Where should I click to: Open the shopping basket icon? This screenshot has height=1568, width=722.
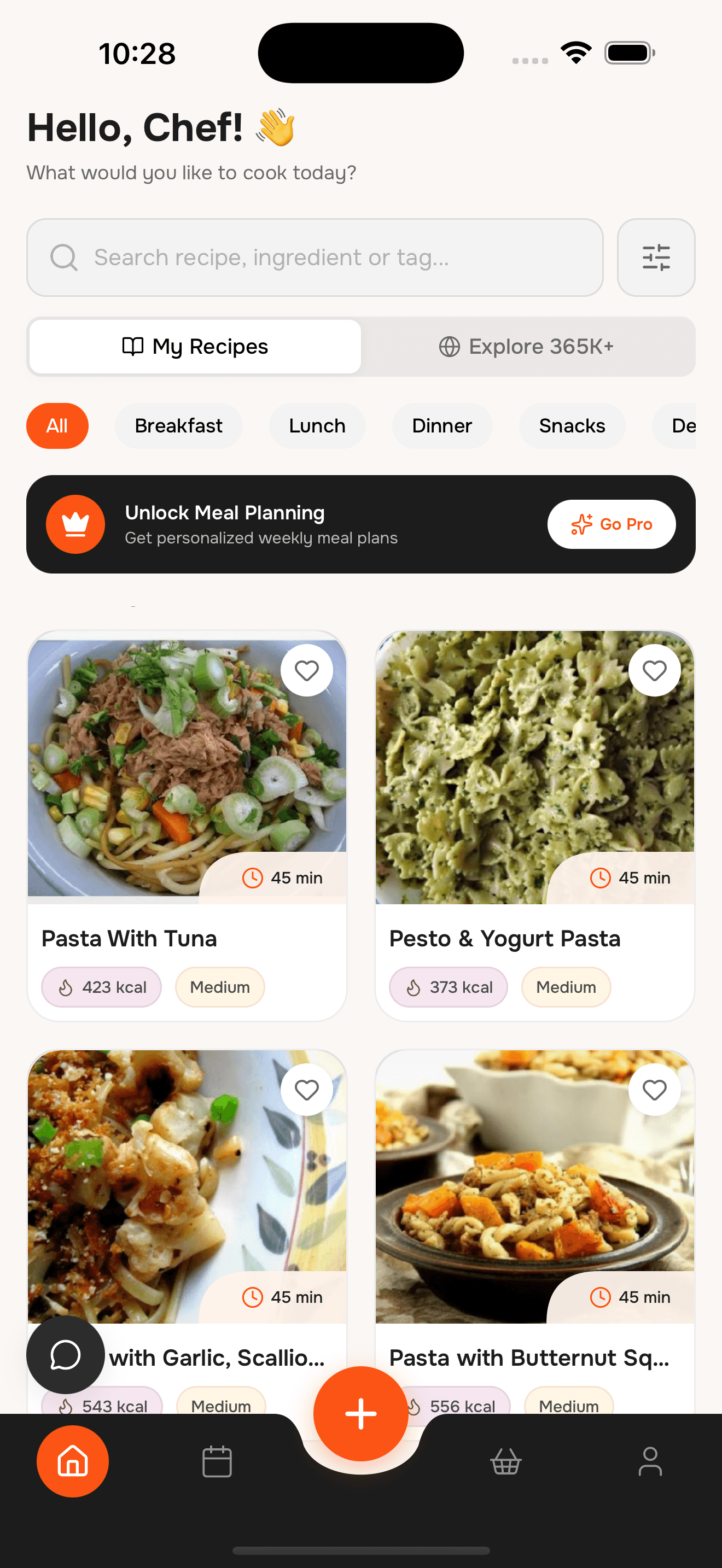pos(505,1461)
